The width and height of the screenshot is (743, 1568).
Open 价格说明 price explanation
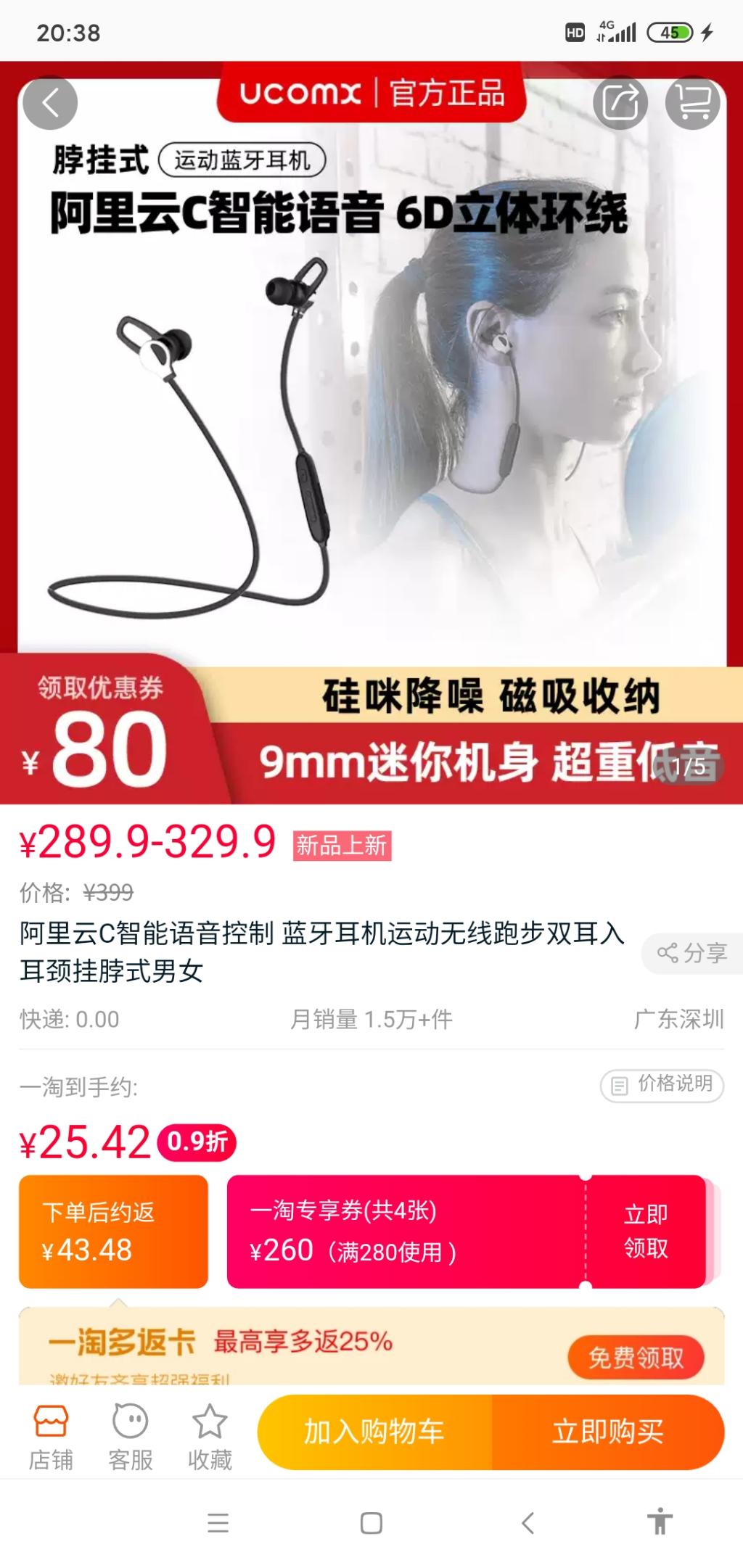[x=662, y=1085]
